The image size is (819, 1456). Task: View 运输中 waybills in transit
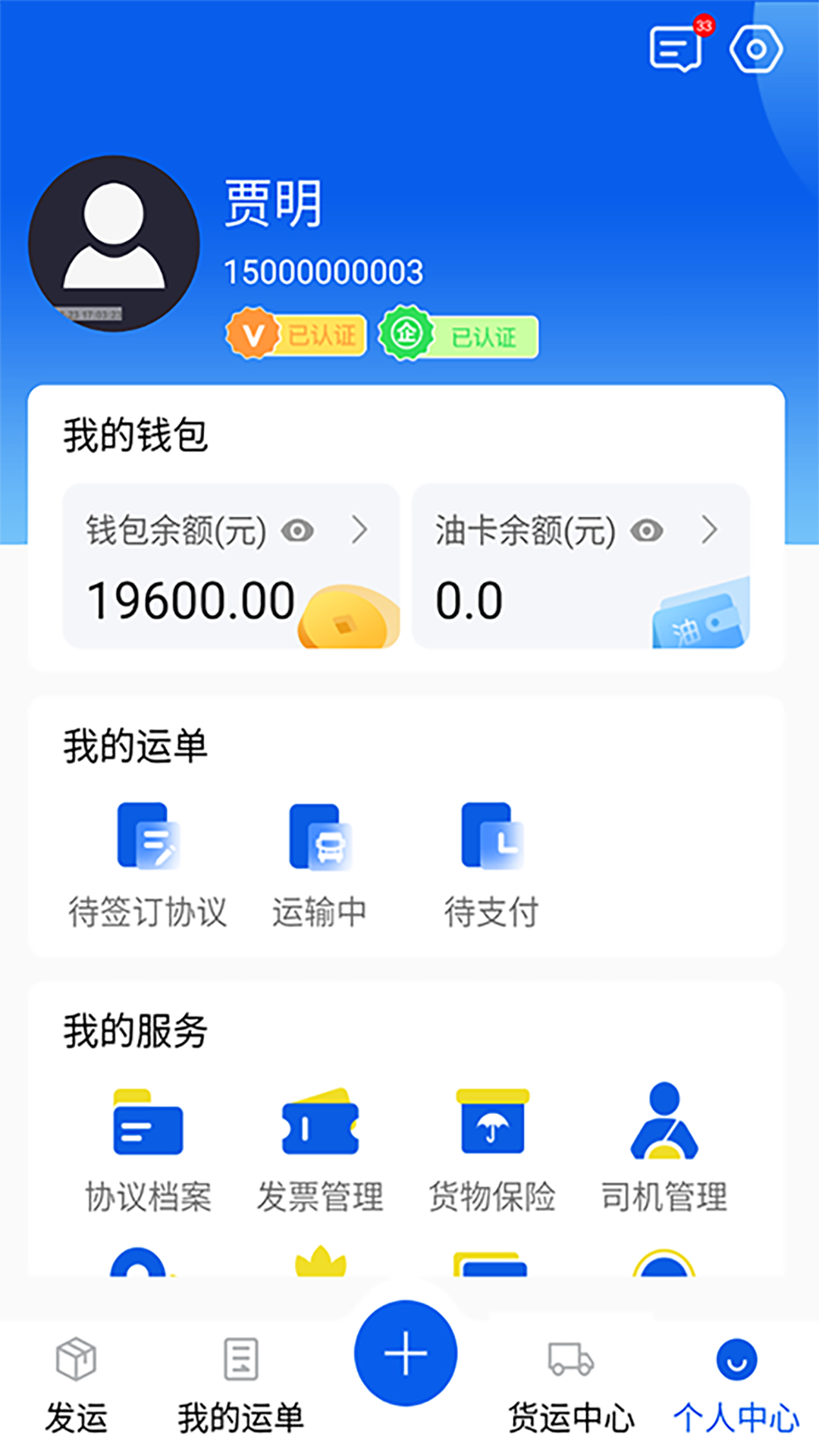tap(319, 865)
